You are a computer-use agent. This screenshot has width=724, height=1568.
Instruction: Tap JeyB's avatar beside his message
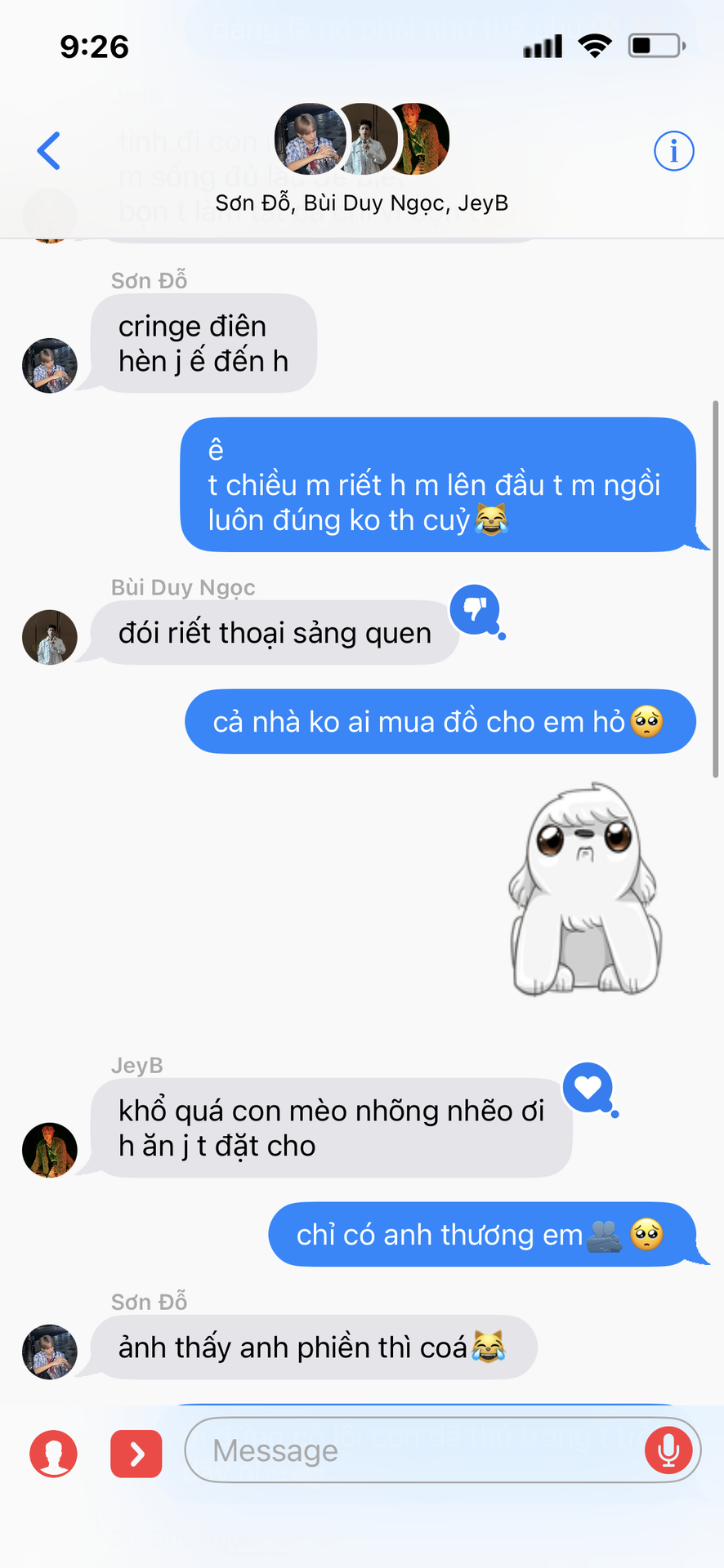[x=50, y=1149]
